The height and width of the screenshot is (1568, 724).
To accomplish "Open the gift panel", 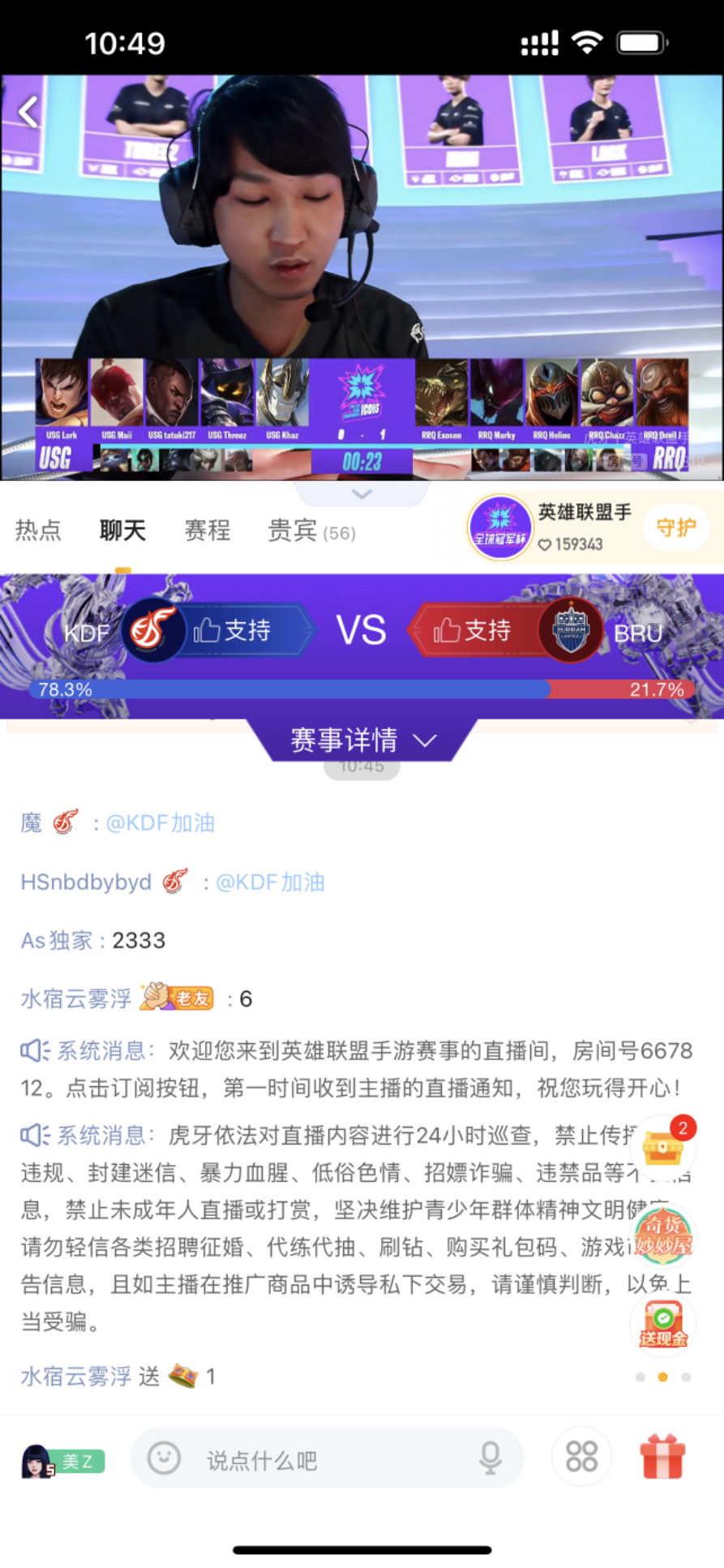I will 663,1457.
